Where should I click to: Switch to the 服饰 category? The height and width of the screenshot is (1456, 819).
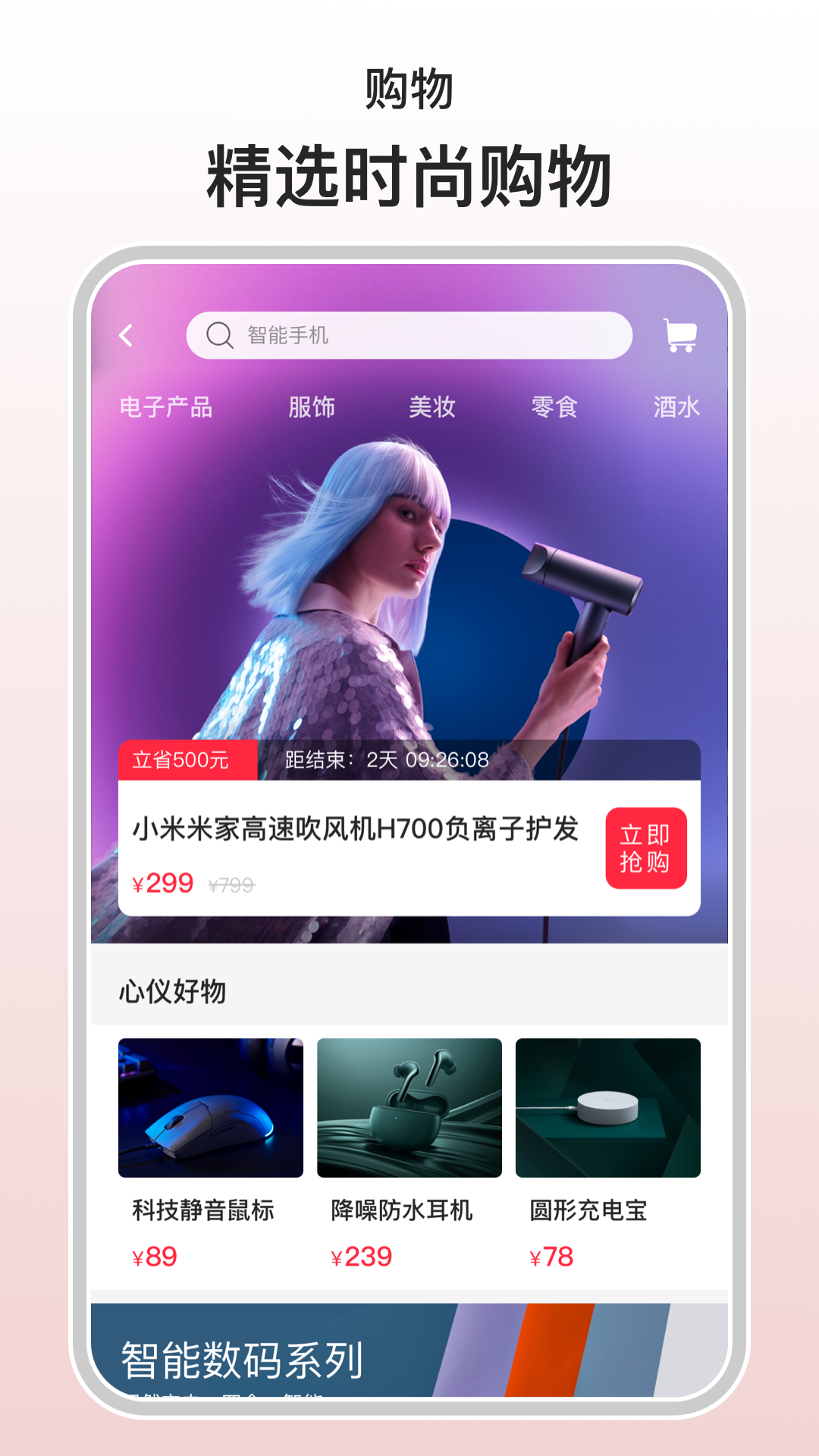click(x=313, y=406)
